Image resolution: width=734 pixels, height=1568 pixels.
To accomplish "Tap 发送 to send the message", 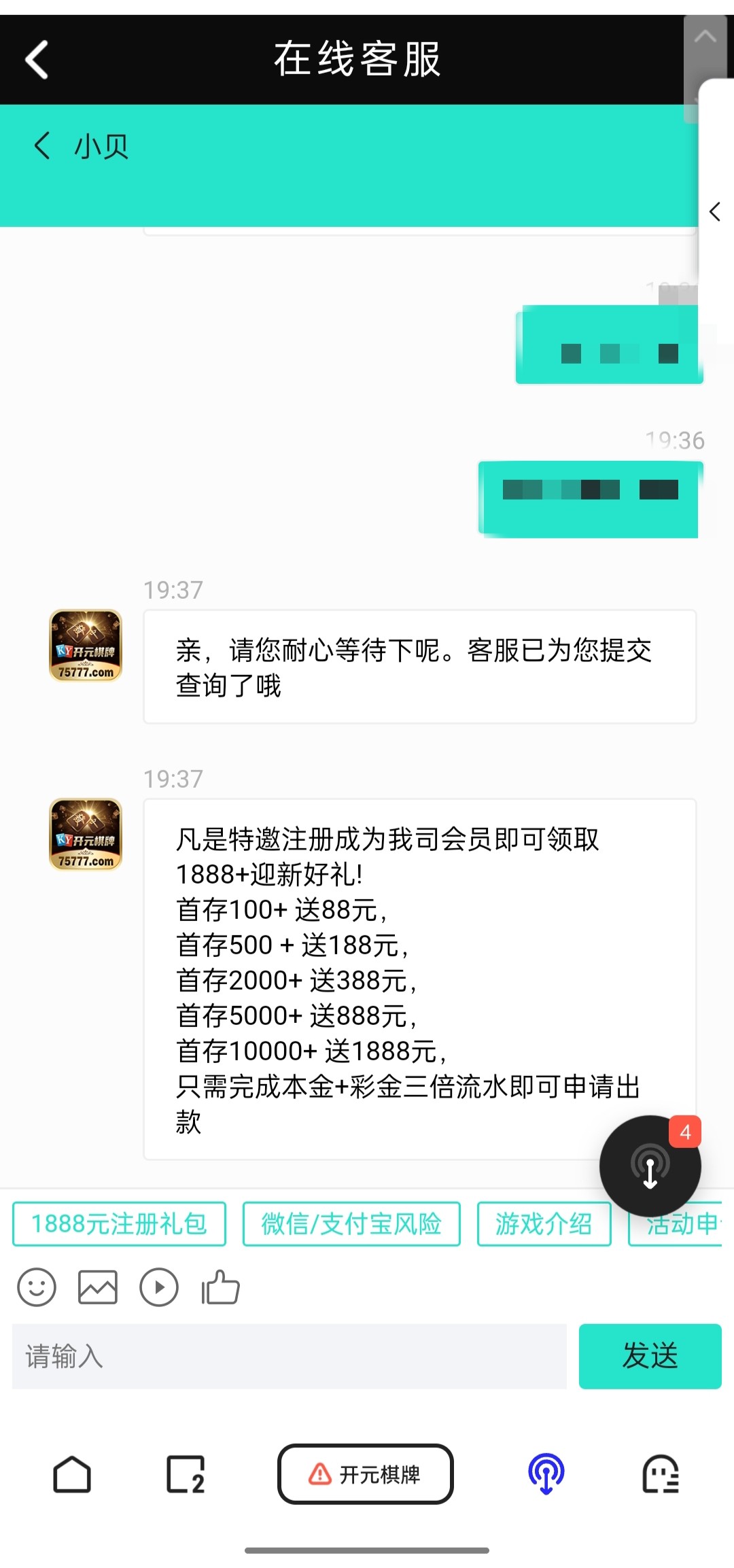I will coord(650,1356).
